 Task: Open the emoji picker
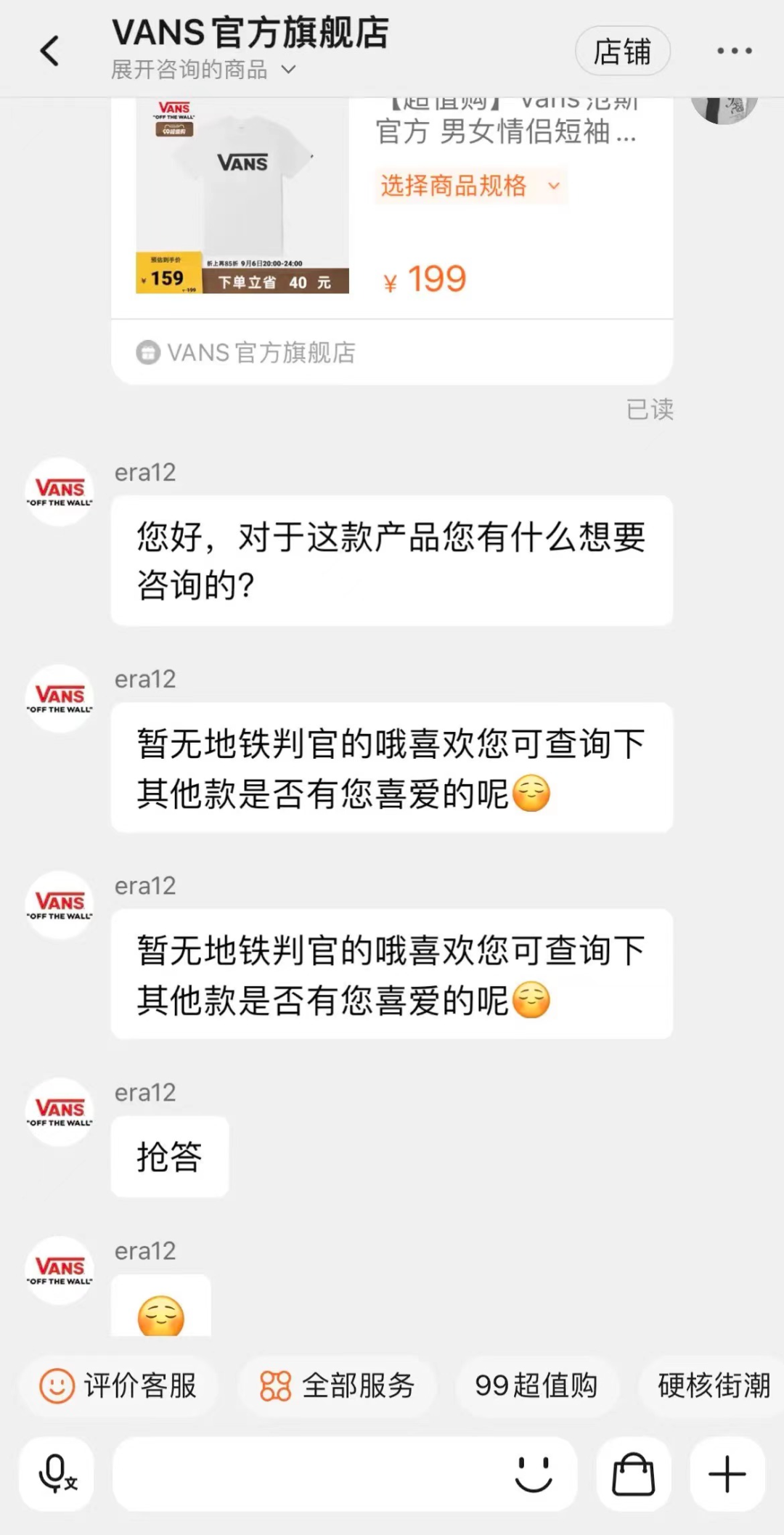coord(534,1474)
